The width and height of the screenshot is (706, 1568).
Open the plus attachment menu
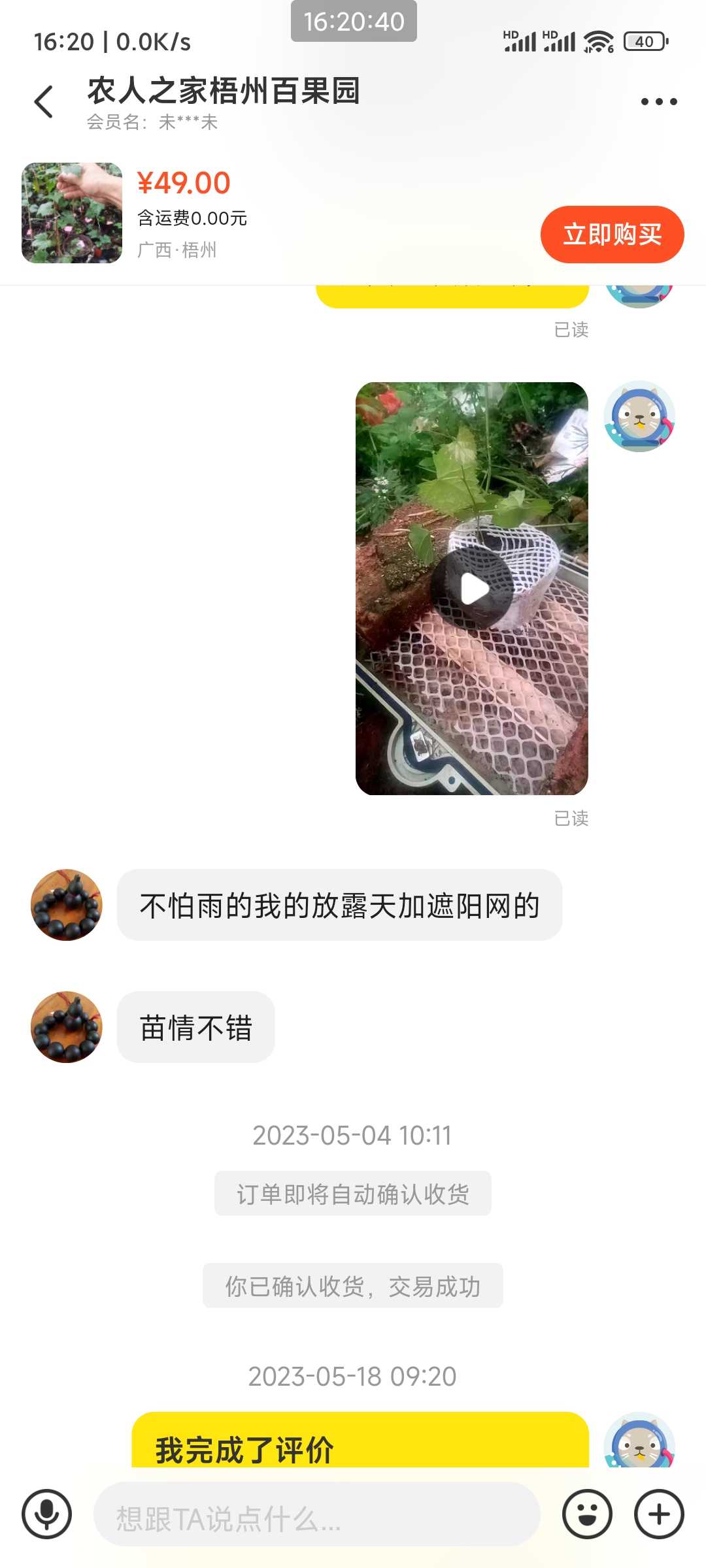click(x=659, y=1514)
